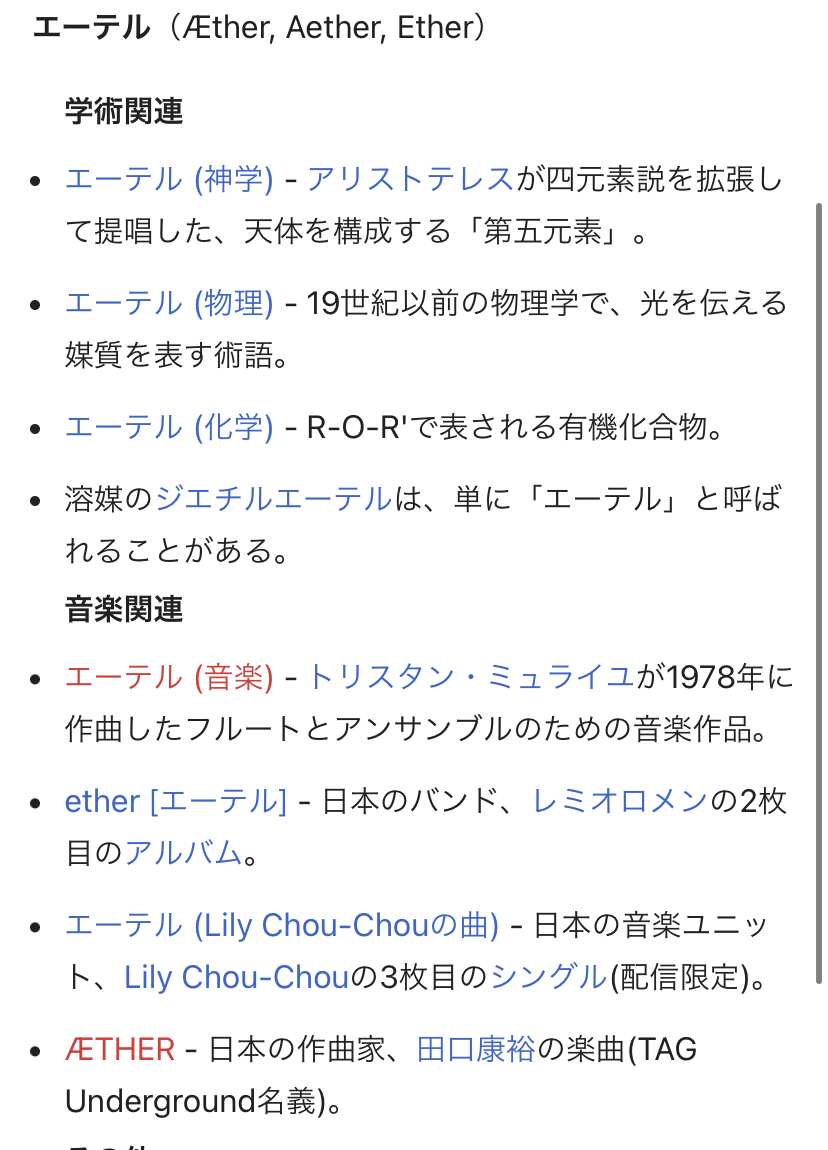Follow the シングル link
Image resolution: width=828 pixels, height=1150 pixels.
click(x=548, y=977)
